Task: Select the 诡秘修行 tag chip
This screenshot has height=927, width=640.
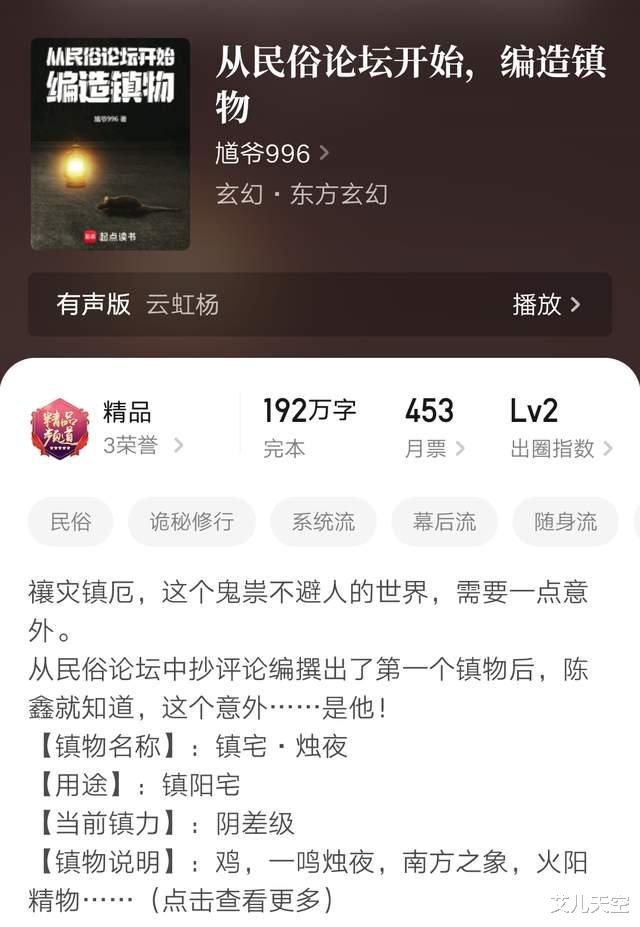Action: point(192,522)
